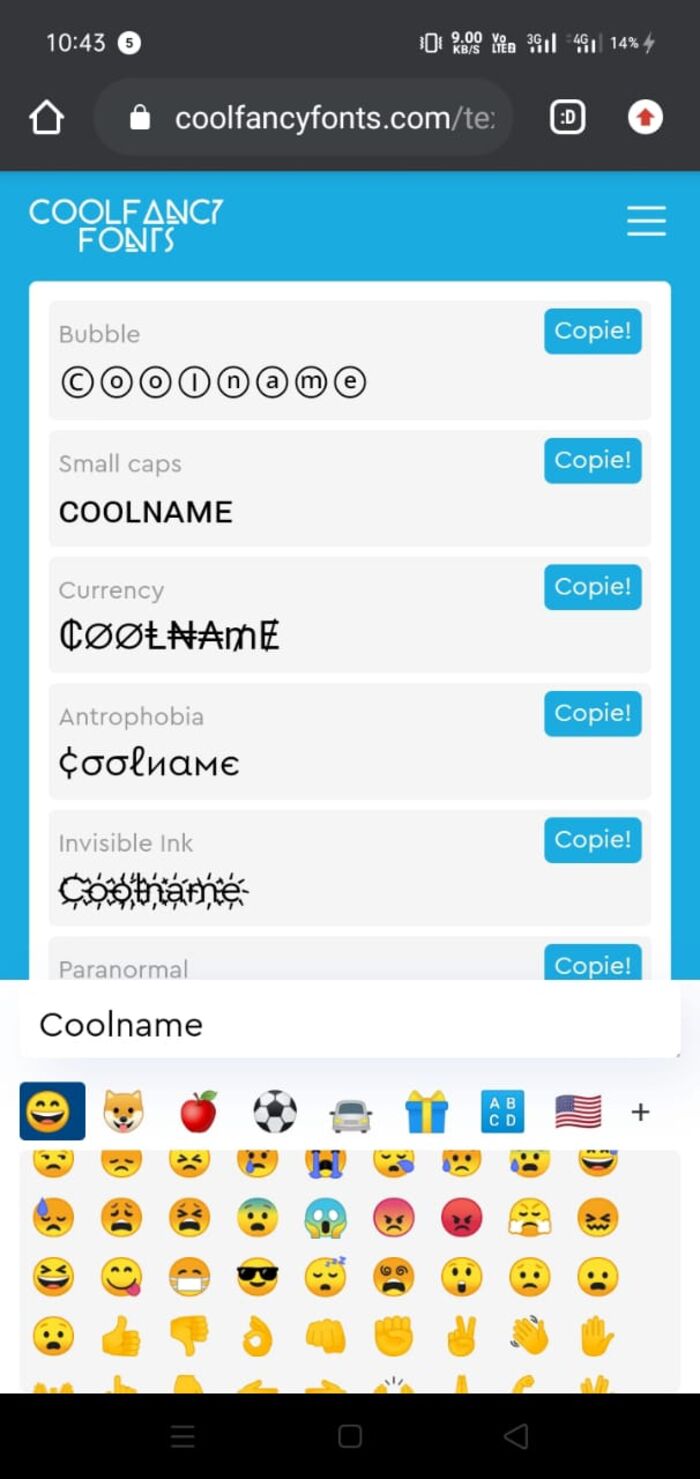This screenshot has height=1479, width=700.
Task: Open the browser tab switcher
Action: pos(568,118)
